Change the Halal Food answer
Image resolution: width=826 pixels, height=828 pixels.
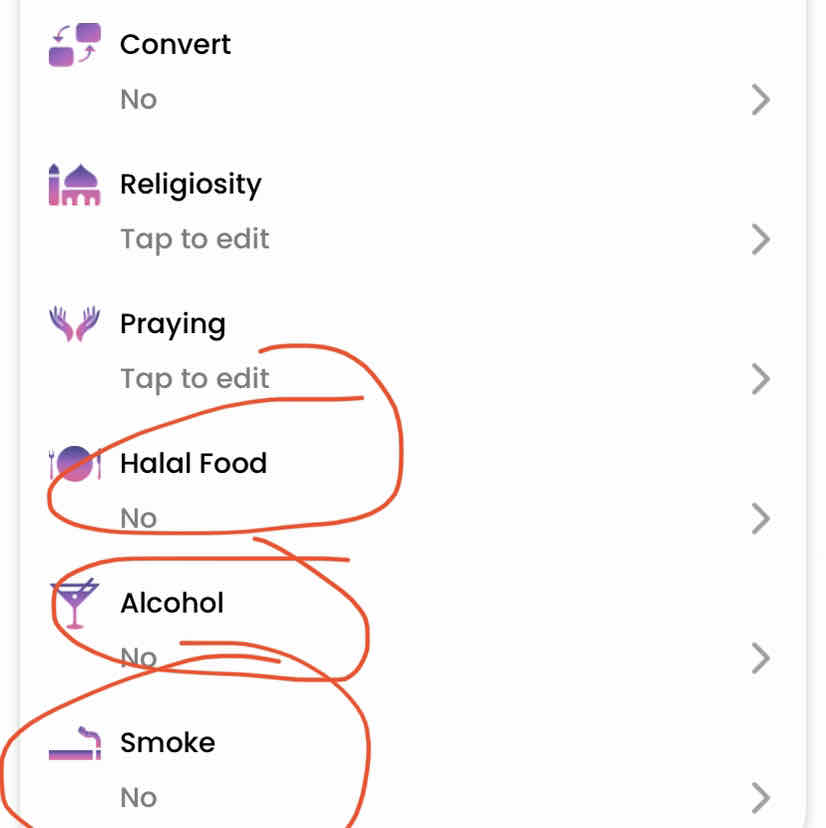click(x=400, y=491)
